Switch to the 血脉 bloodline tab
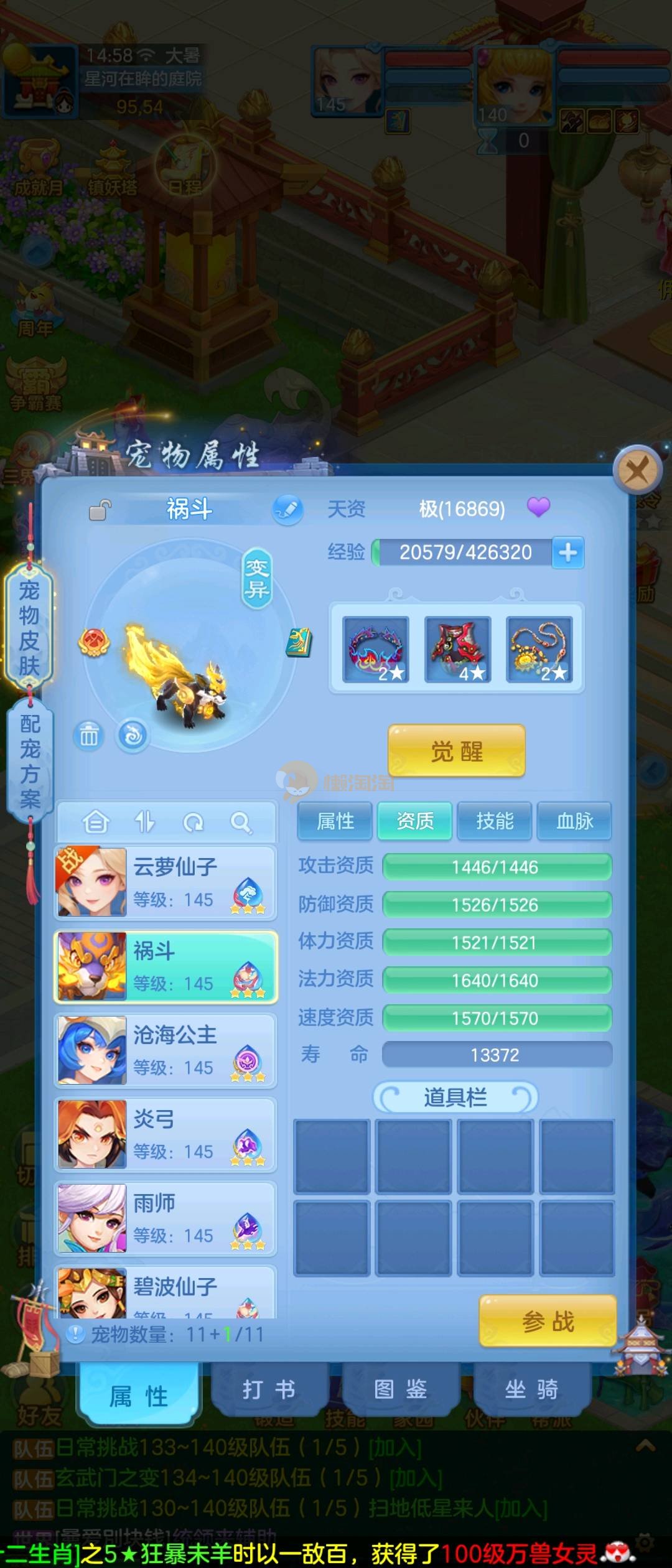This screenshot has height=1568, width=672. [574, 821]
